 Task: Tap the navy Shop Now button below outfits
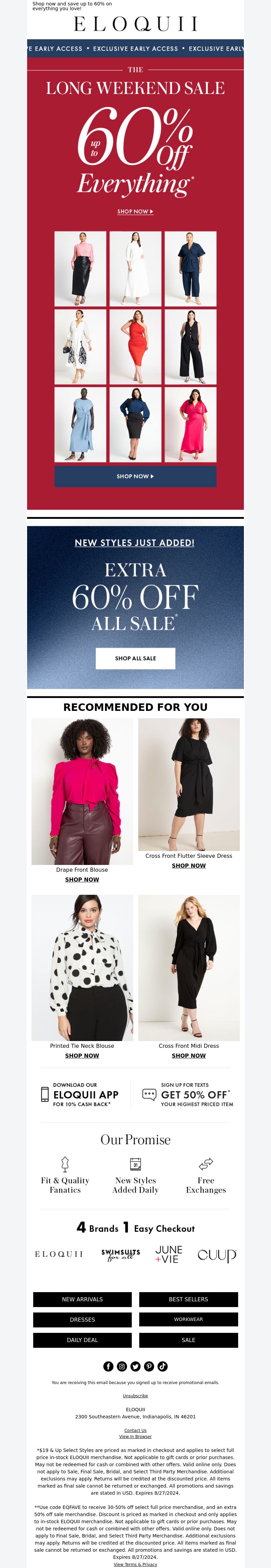[135, 476]
